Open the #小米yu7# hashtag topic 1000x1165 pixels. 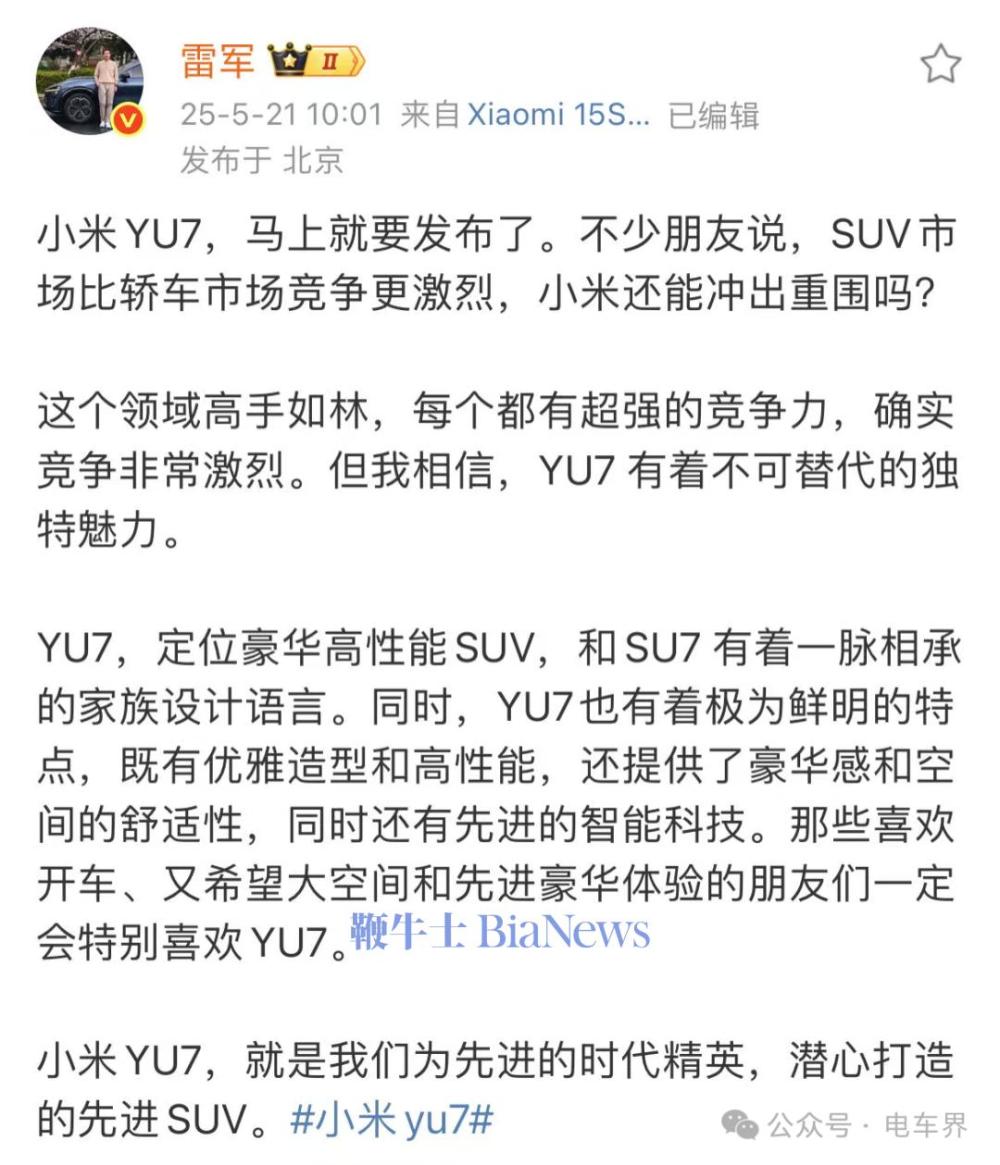(392, 1120)
